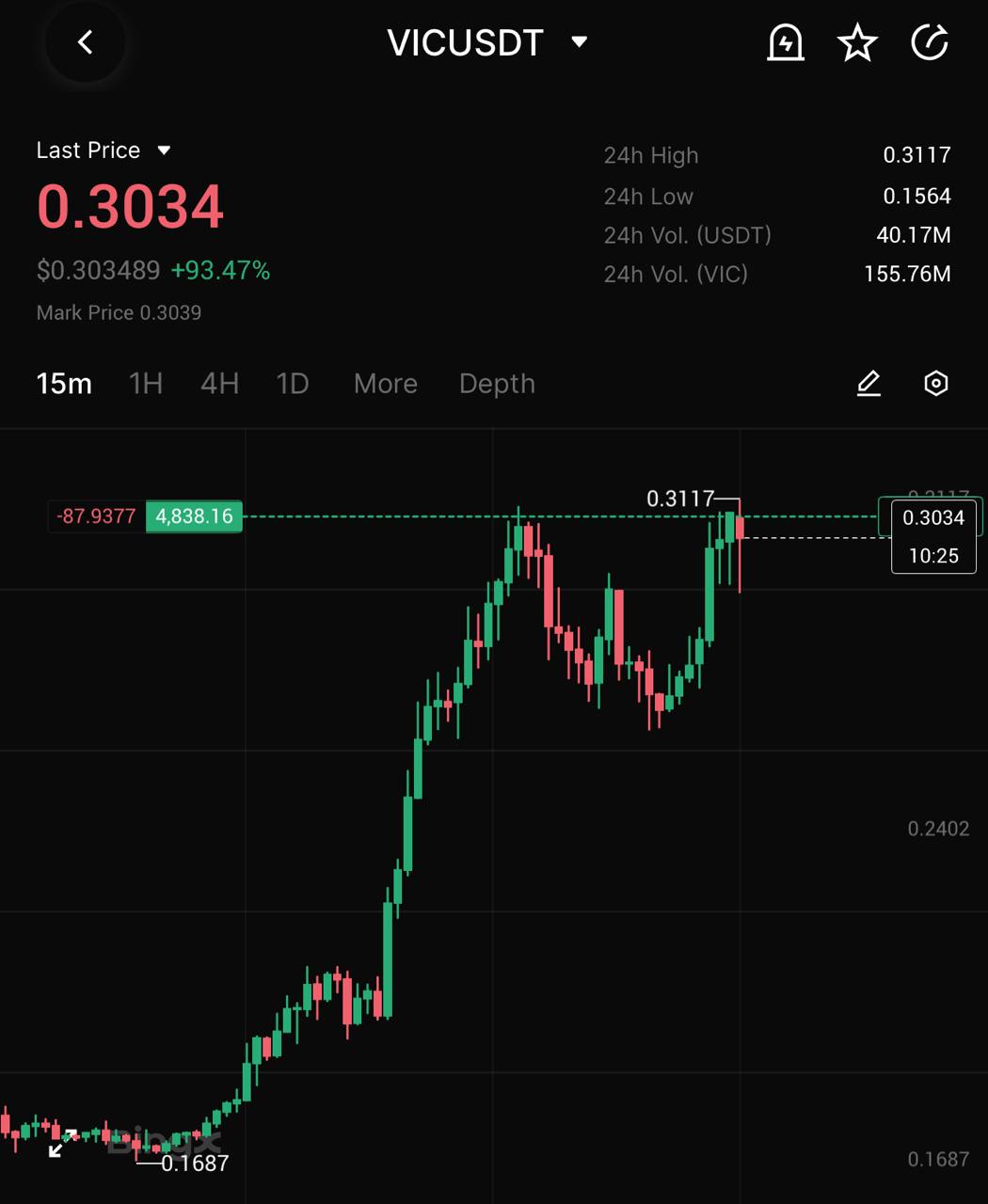Open chart indicator settings hexagon icon

point(935,384)
